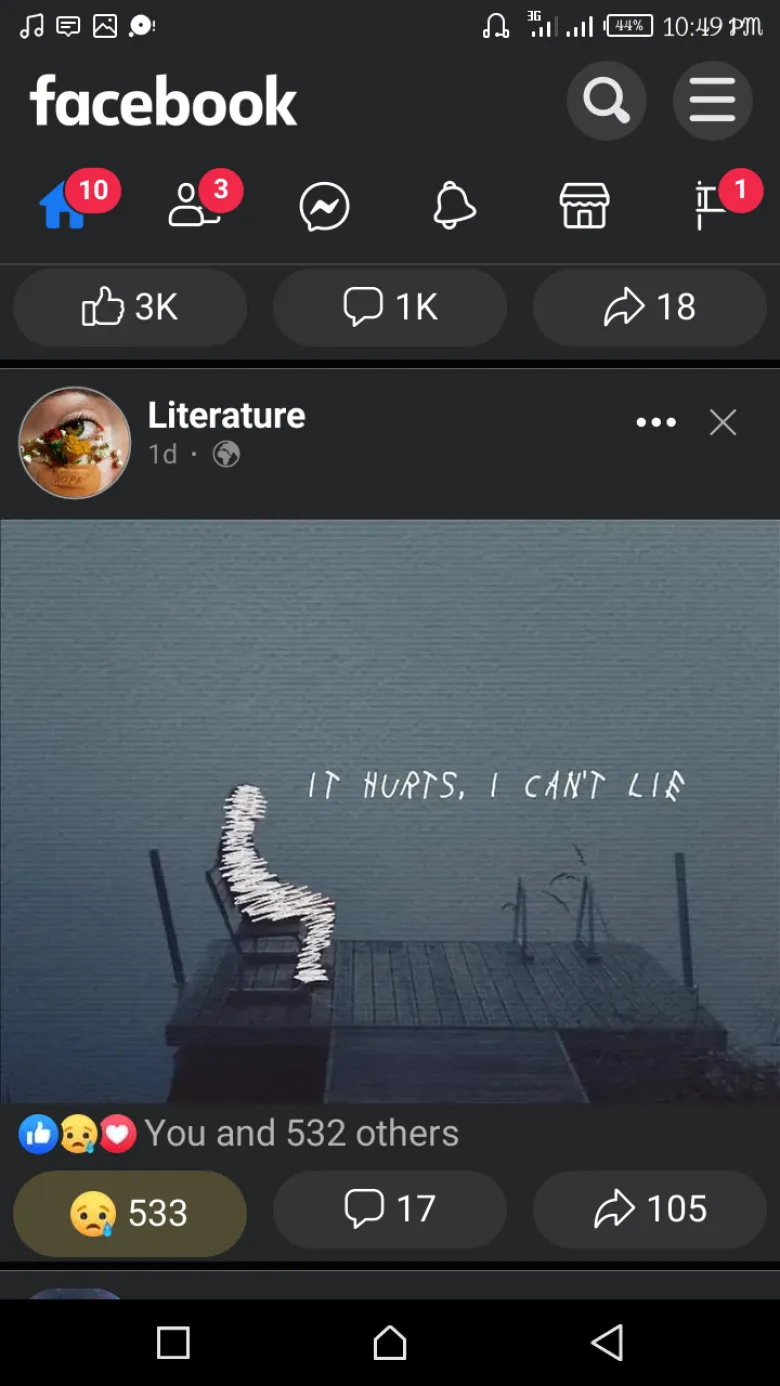Open the Friends requests tab
This screenshot has width=780, height=1386.
pyautogui.click(x=194, y=206)
